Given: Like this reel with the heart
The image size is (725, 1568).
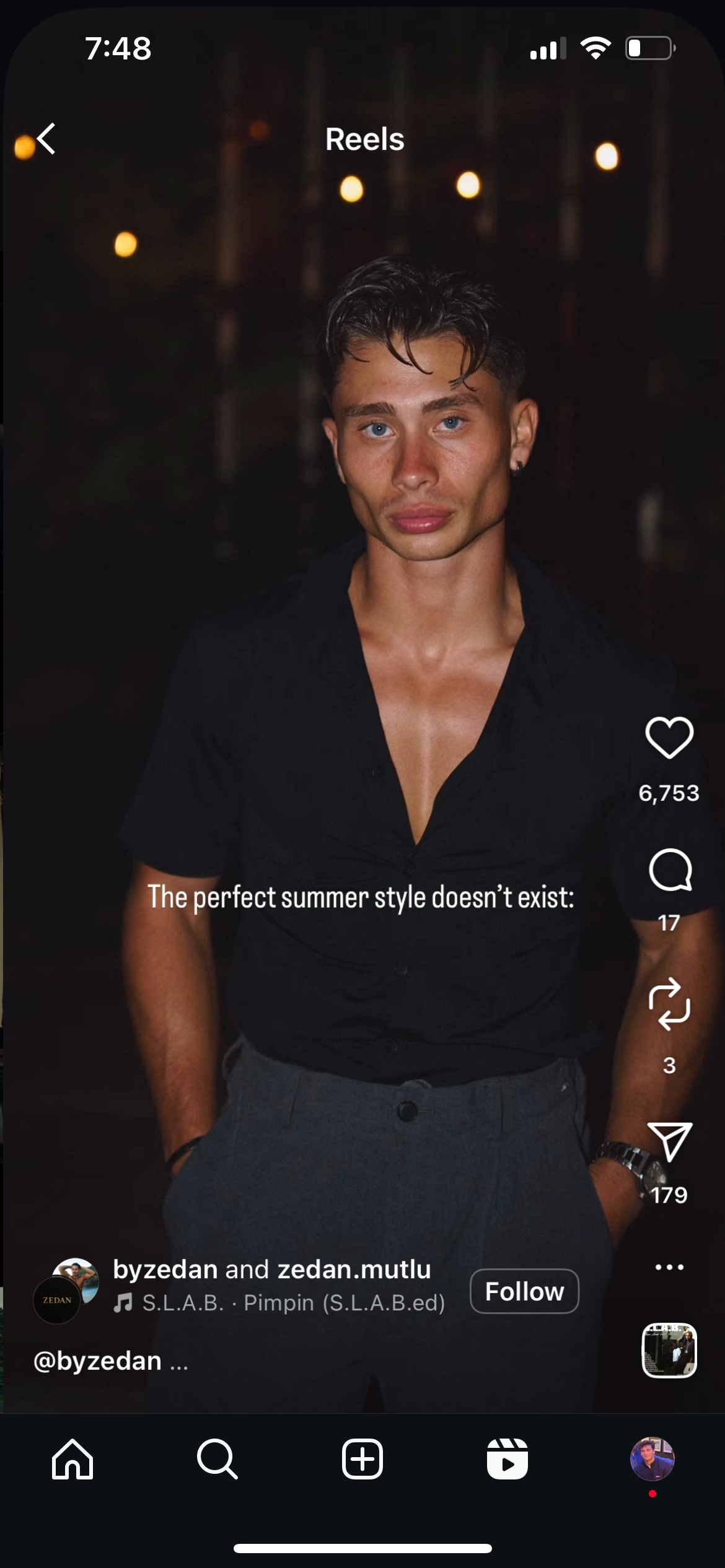Looking at the screenshot, I should [669, 738].
